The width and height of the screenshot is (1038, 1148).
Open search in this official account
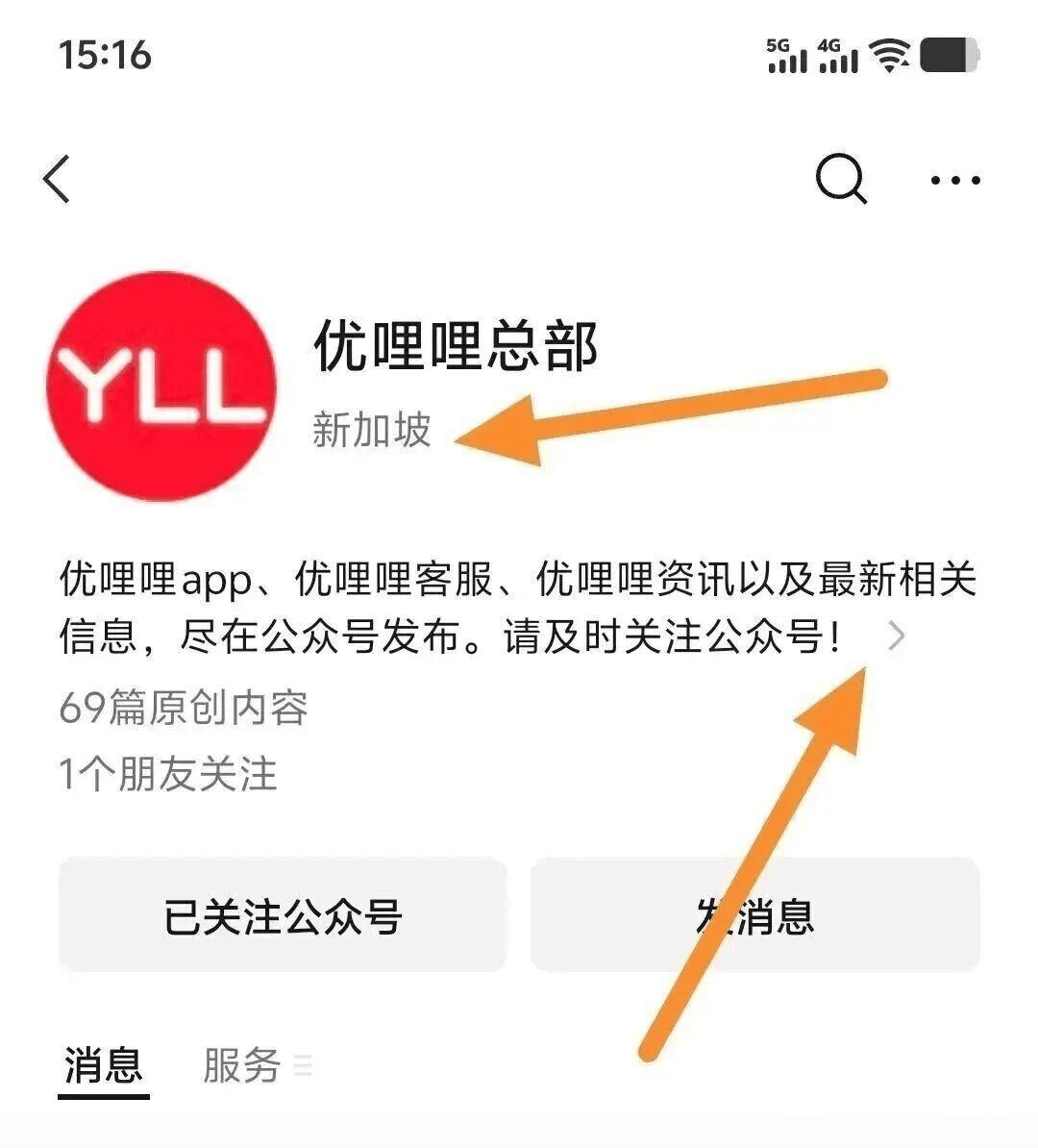click(841, 179)
